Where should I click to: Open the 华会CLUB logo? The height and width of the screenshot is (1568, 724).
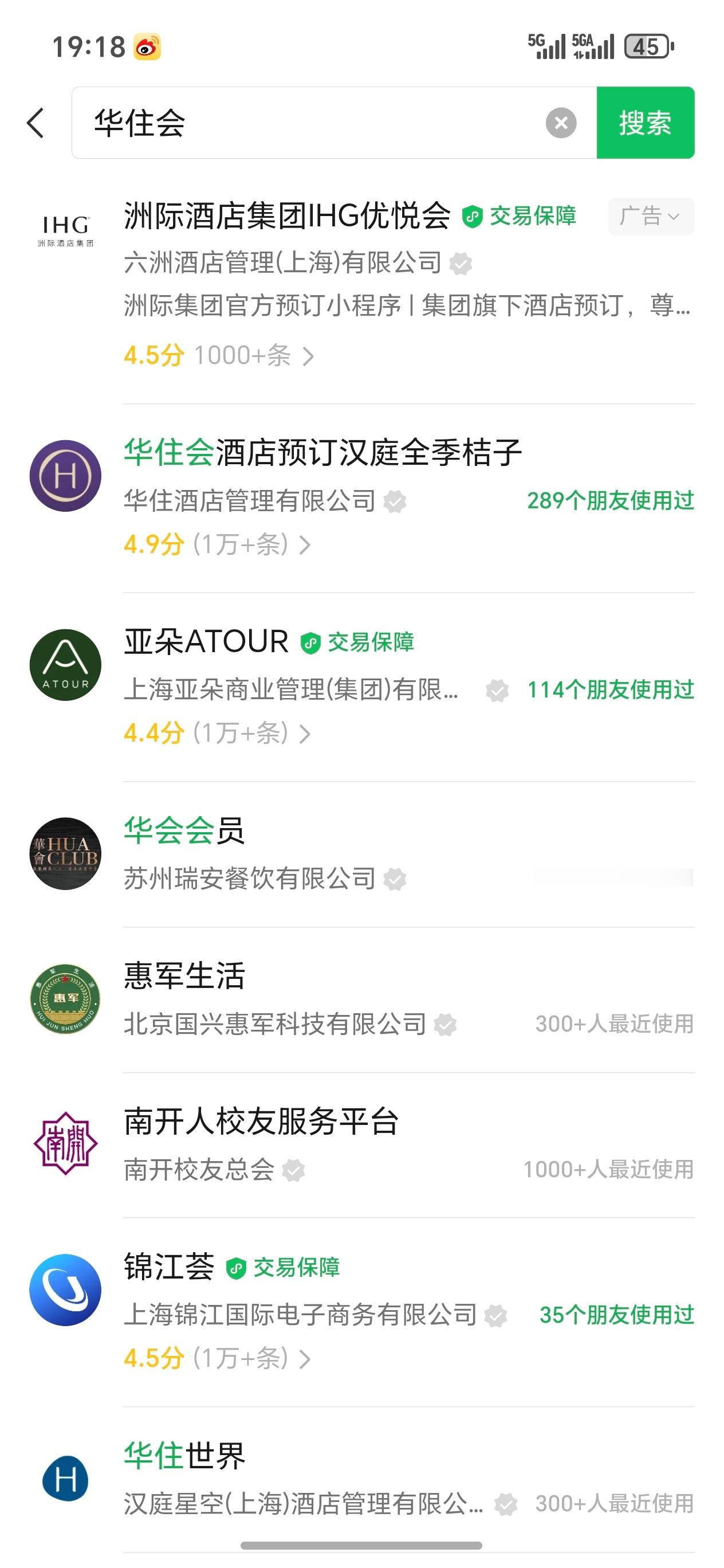coord(65,854)
